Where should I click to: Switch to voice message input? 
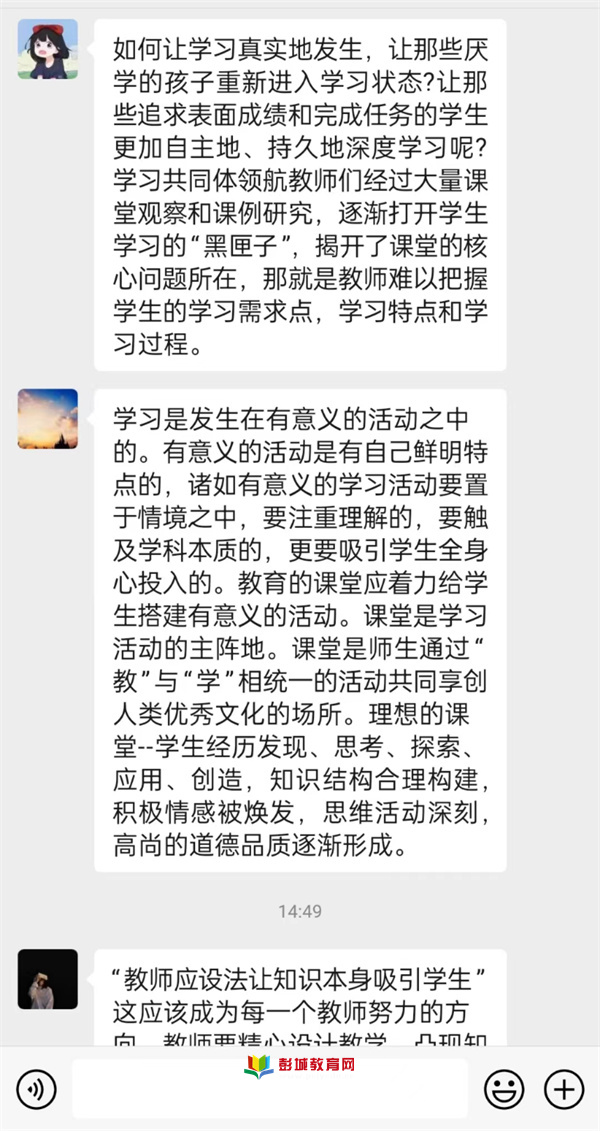[37, 1089]
